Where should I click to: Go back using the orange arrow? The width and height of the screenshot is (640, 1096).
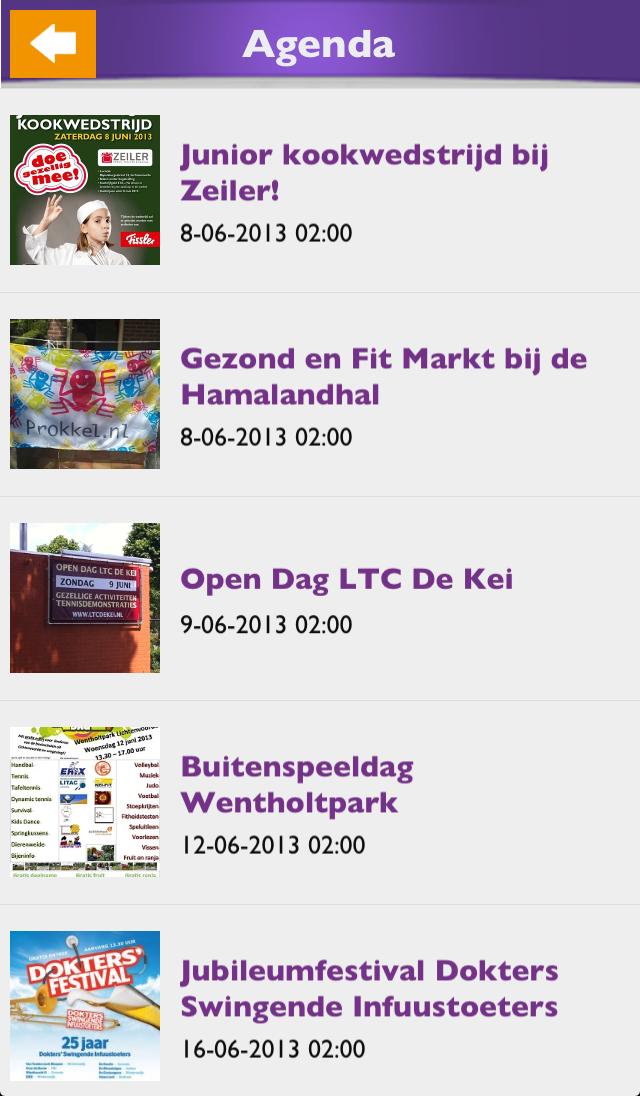(x=53, y=44)
